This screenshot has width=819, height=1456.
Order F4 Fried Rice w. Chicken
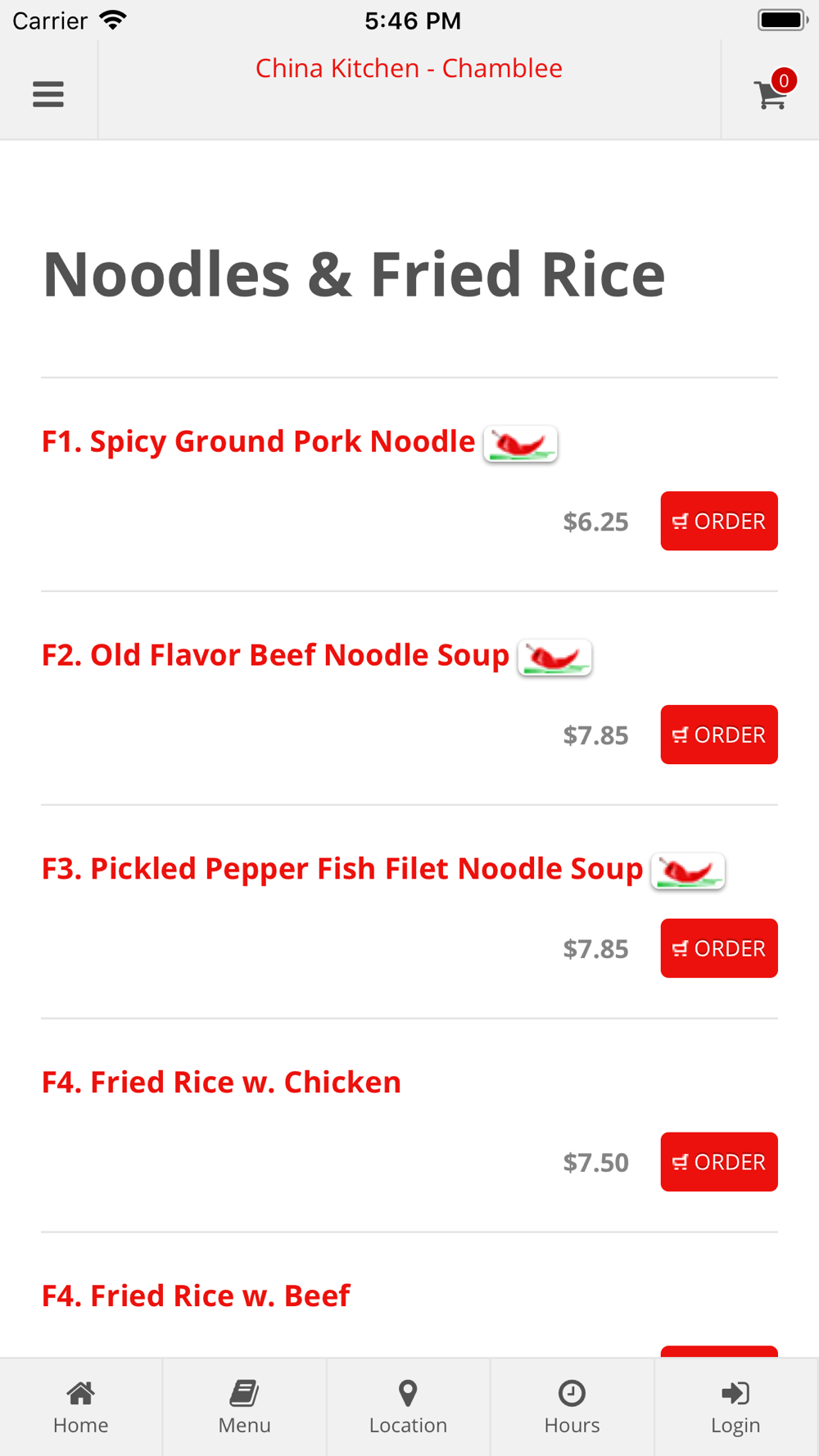(719, 1162)
